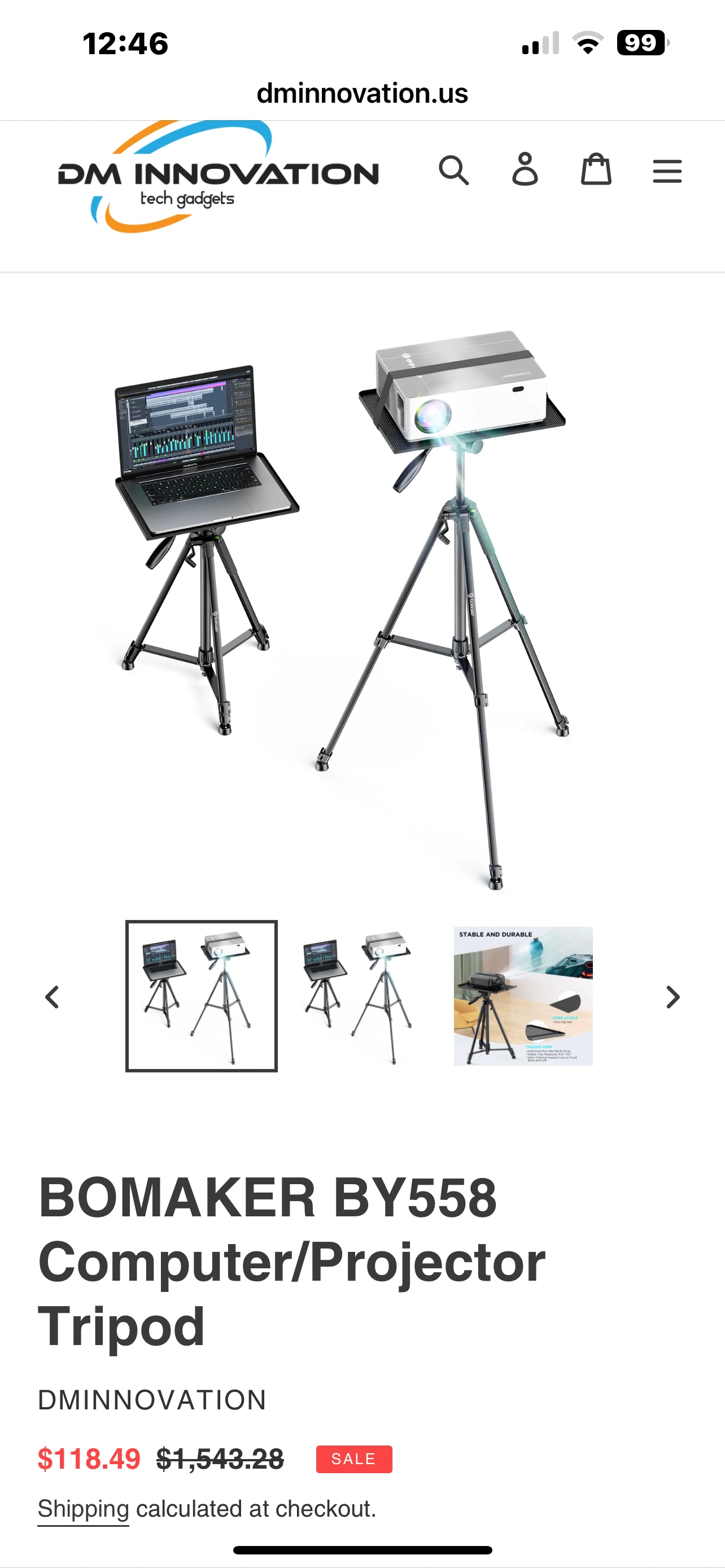Select the first highlighted tripod thumbnail
Viewport: 725px width, 1568px height.
[202, 996]
